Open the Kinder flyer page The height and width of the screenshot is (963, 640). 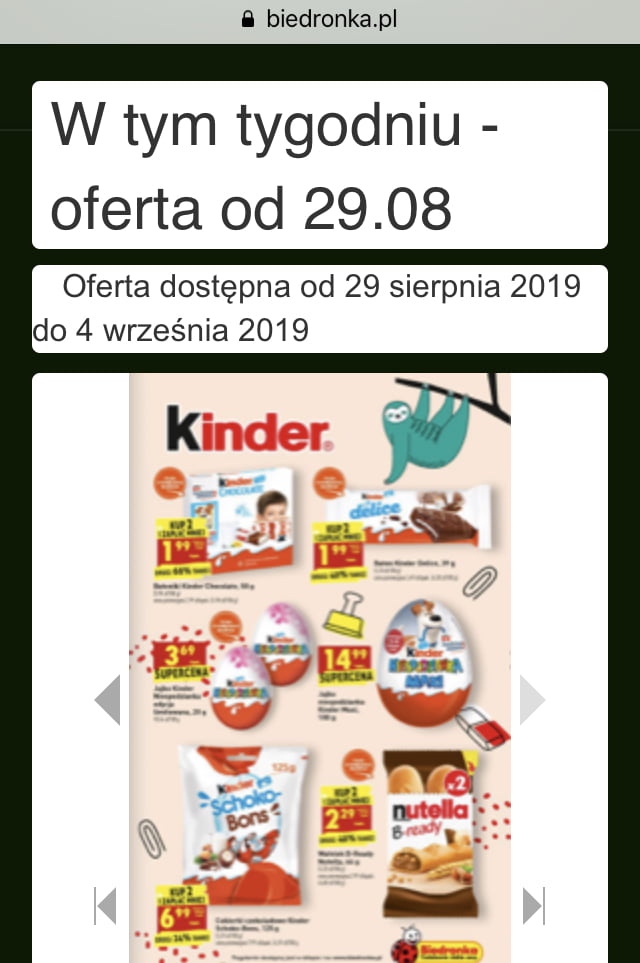320,660
